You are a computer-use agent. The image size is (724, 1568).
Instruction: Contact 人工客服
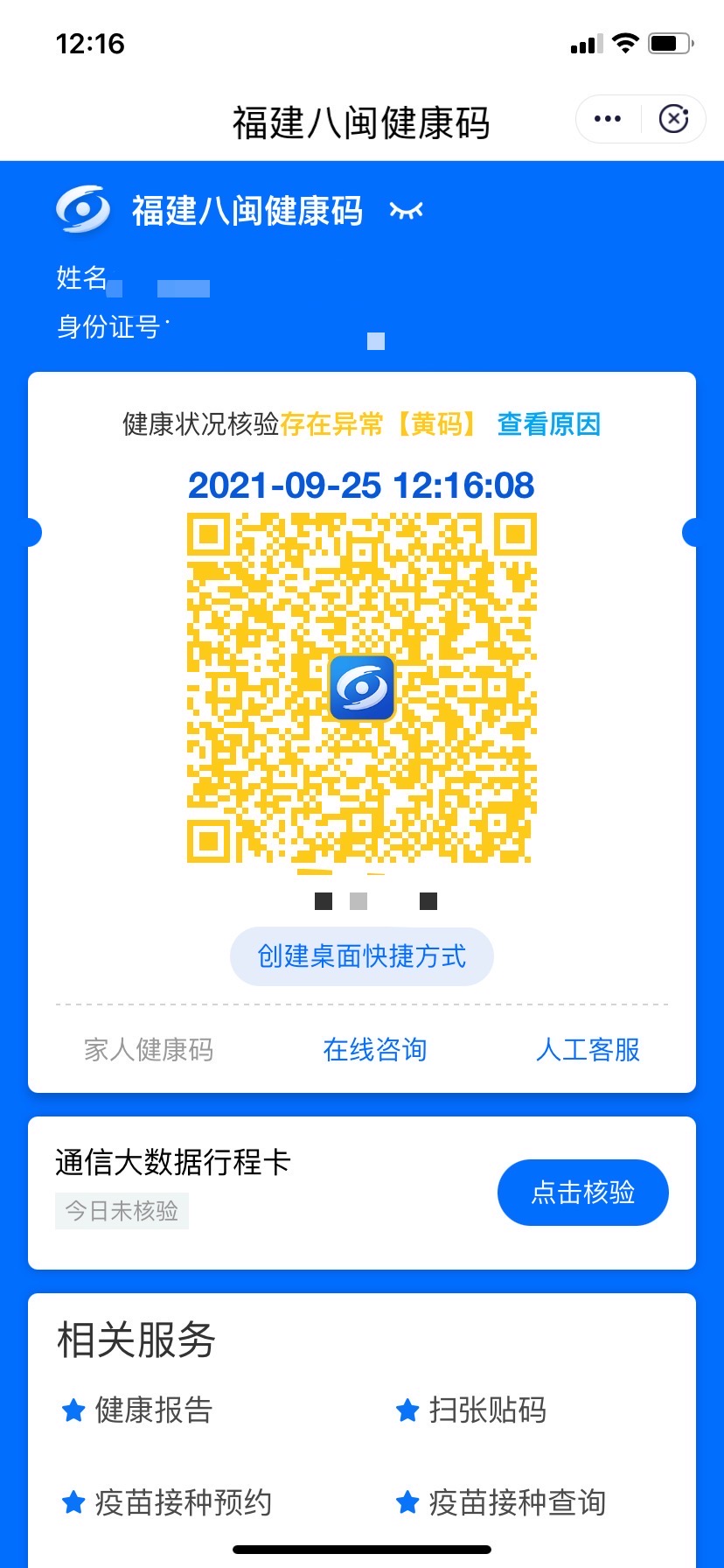pos(588,1049)
